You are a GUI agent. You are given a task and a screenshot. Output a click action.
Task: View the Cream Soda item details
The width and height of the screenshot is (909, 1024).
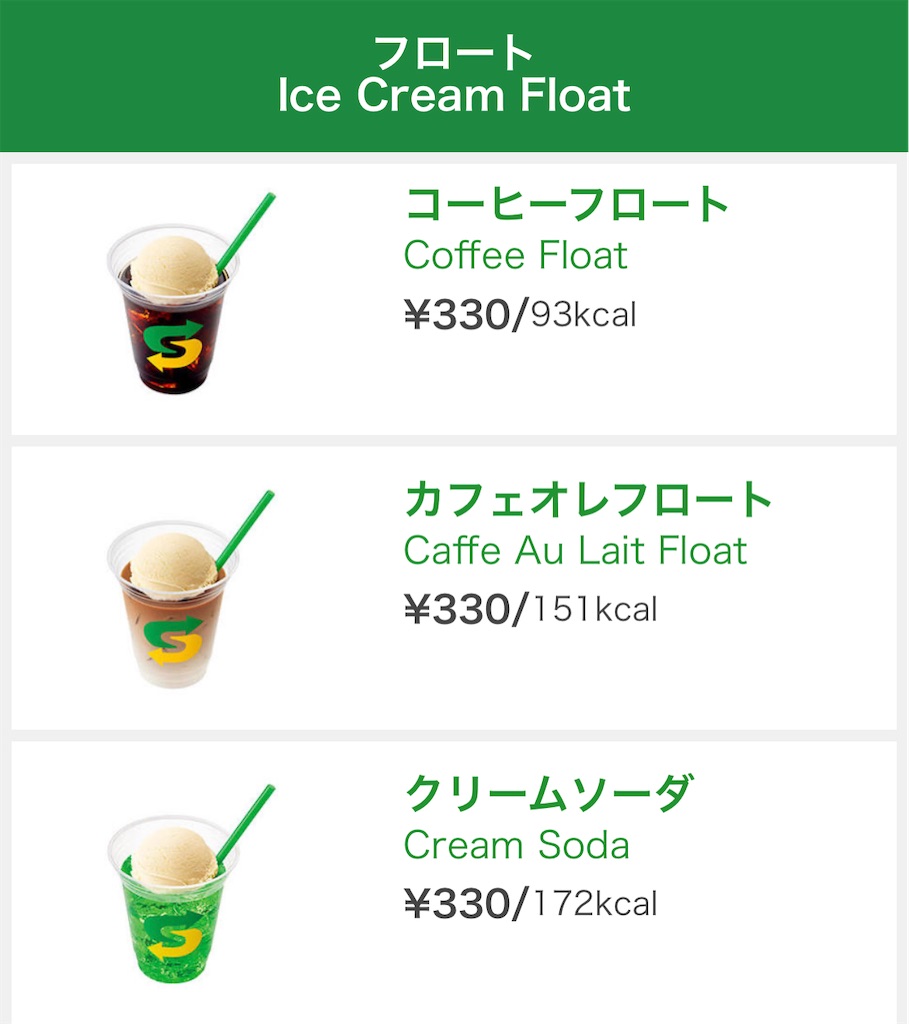click(454, 882)
